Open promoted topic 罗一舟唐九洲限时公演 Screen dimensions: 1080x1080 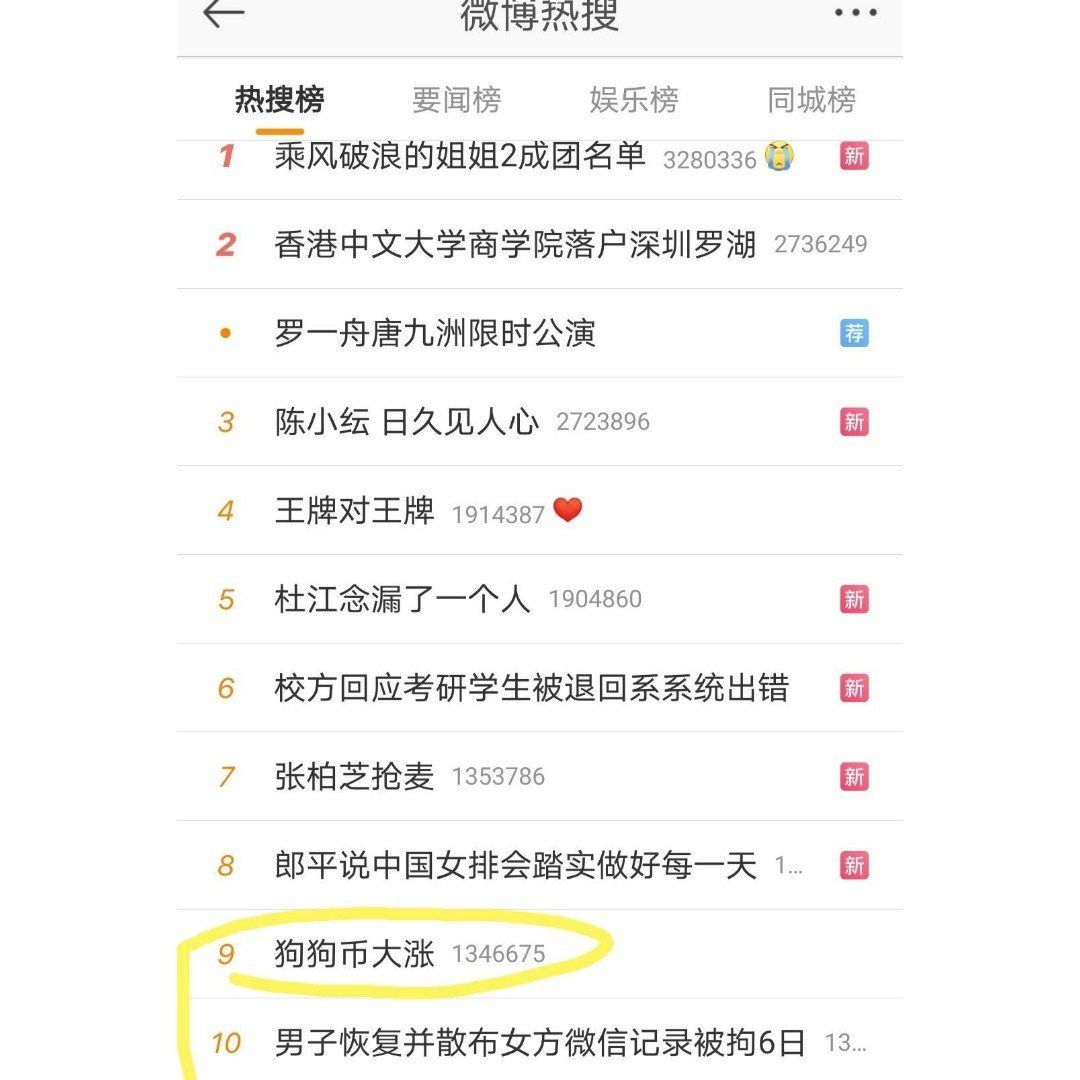click(435, 333)
